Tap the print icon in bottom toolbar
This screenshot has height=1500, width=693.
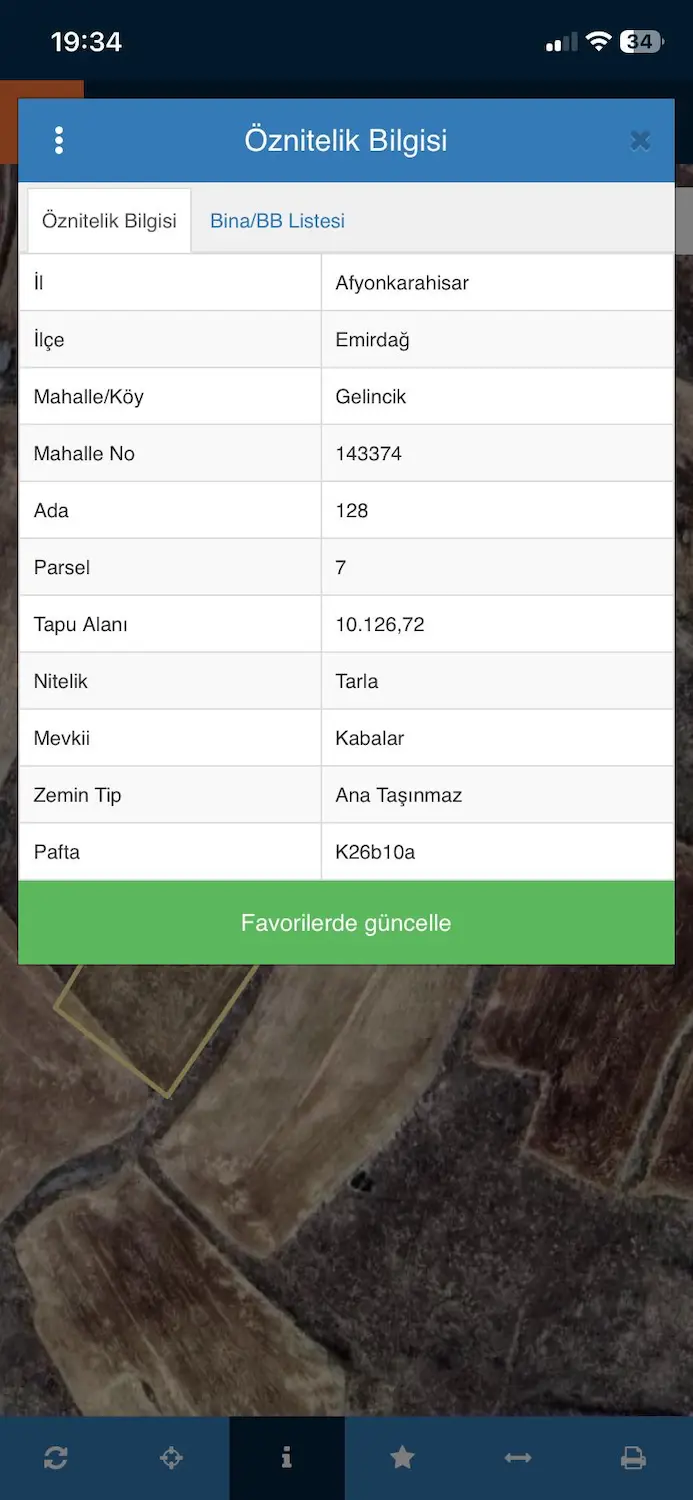point(634,1458)
